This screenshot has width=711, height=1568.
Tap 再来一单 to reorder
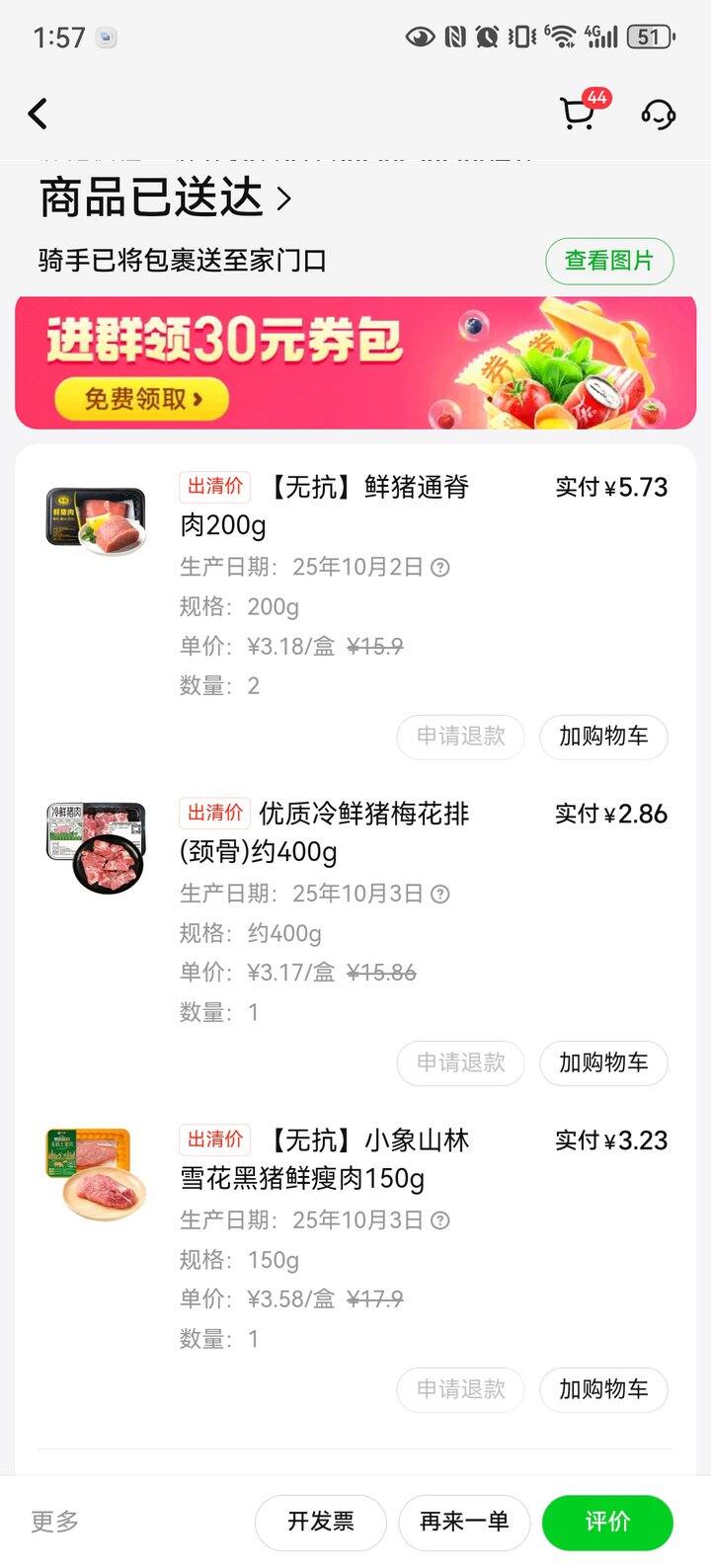(463, 1522)
